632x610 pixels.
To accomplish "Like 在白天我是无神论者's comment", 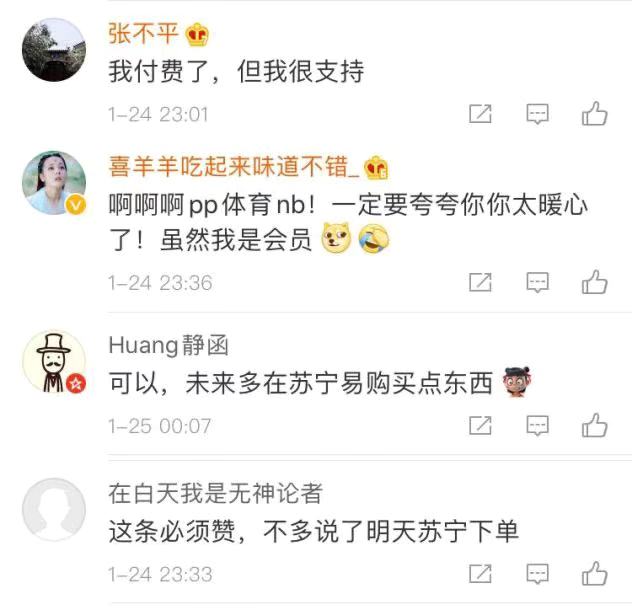I will click(595, 574).
